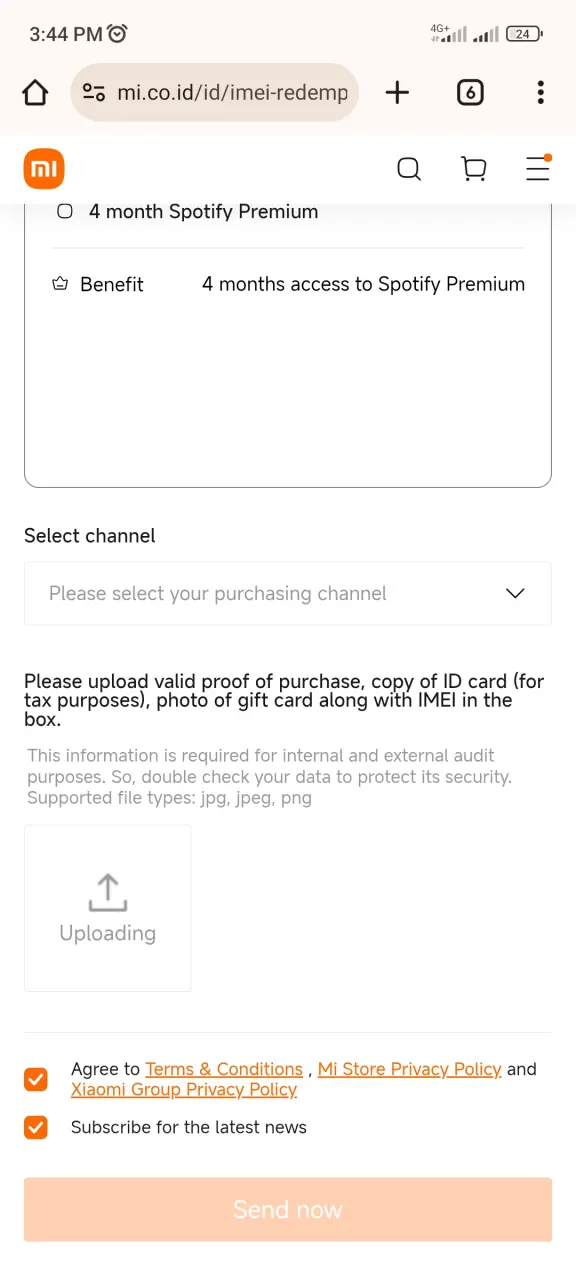The height and width of the screenshot is (1280, 576).
Task: Expand the purchasing channel dropdown
Action: (x=288, y=593)
